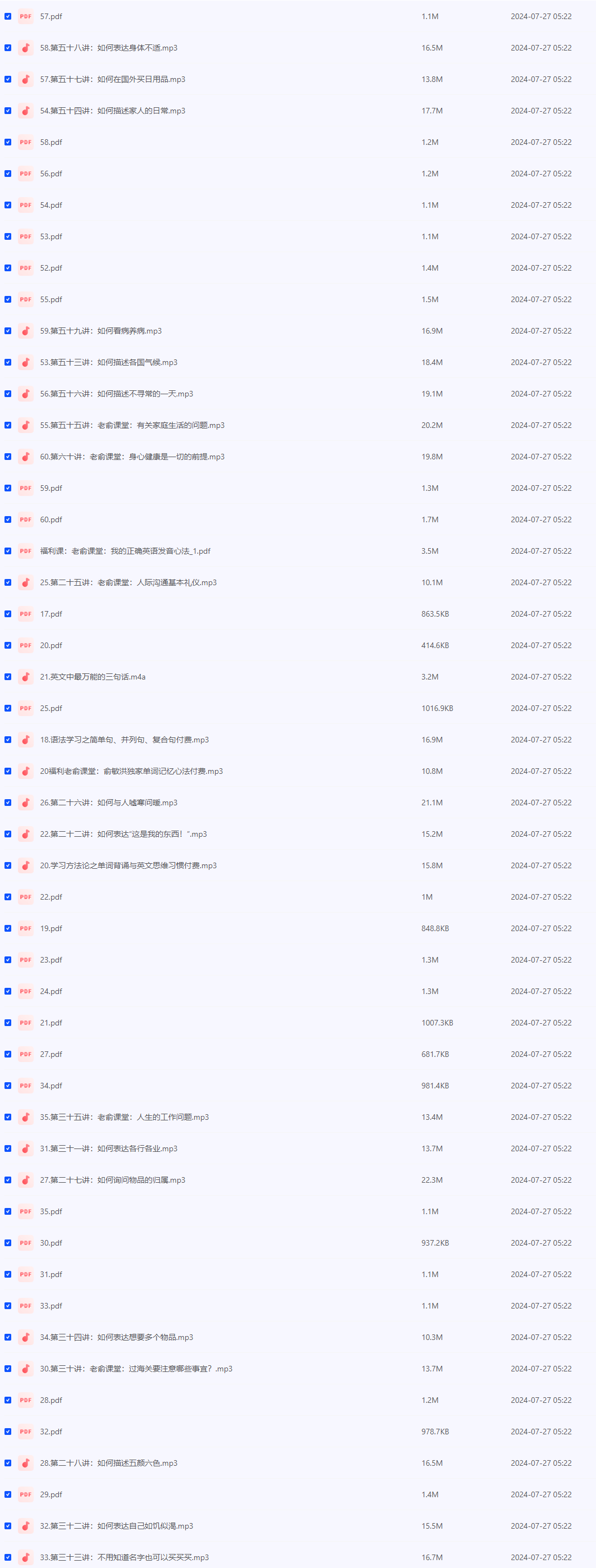
Task: Open 33.第三十三讲：不用知道名字也可以买买买.mp3
Action: (124, 1557)
